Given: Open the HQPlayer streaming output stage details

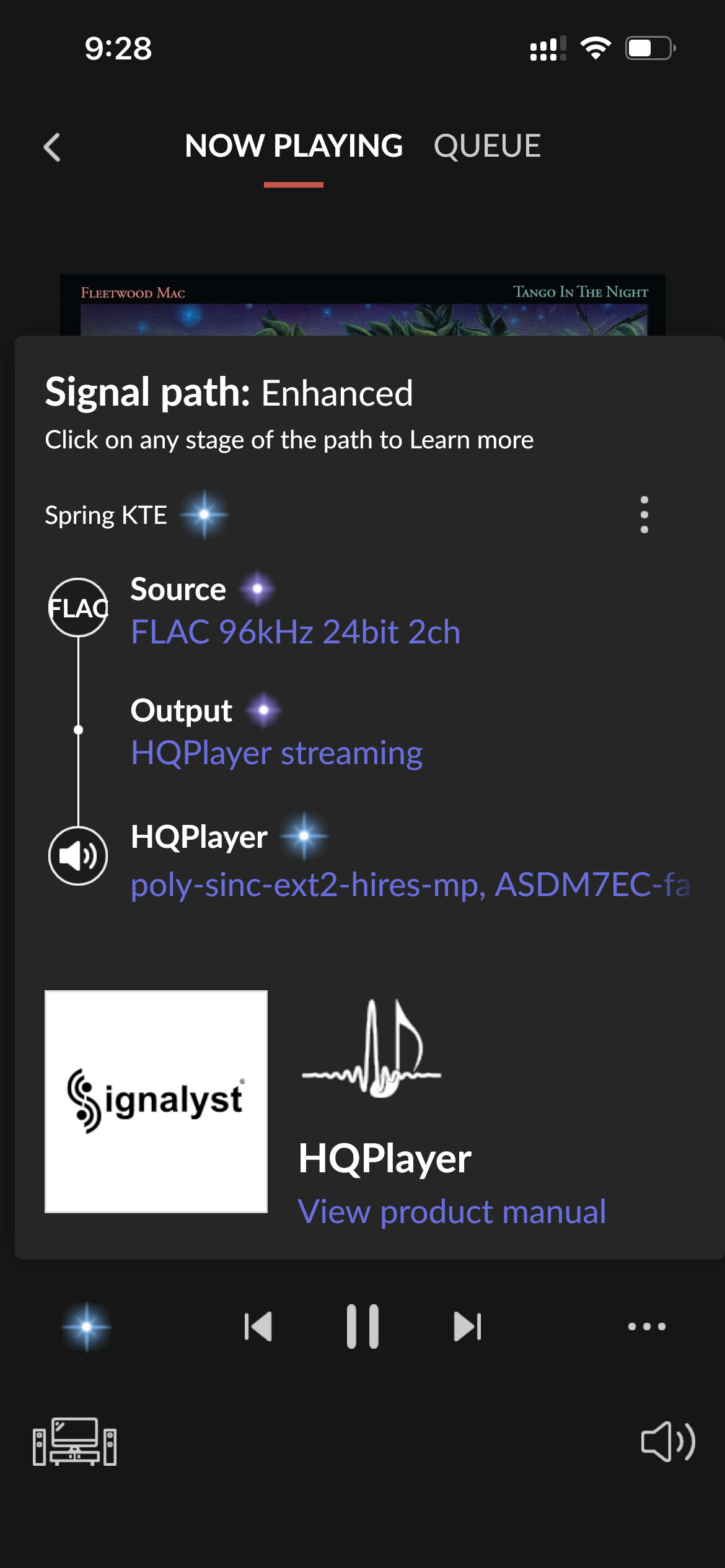Looking at the screenshot, I should [x=277, y=754].
